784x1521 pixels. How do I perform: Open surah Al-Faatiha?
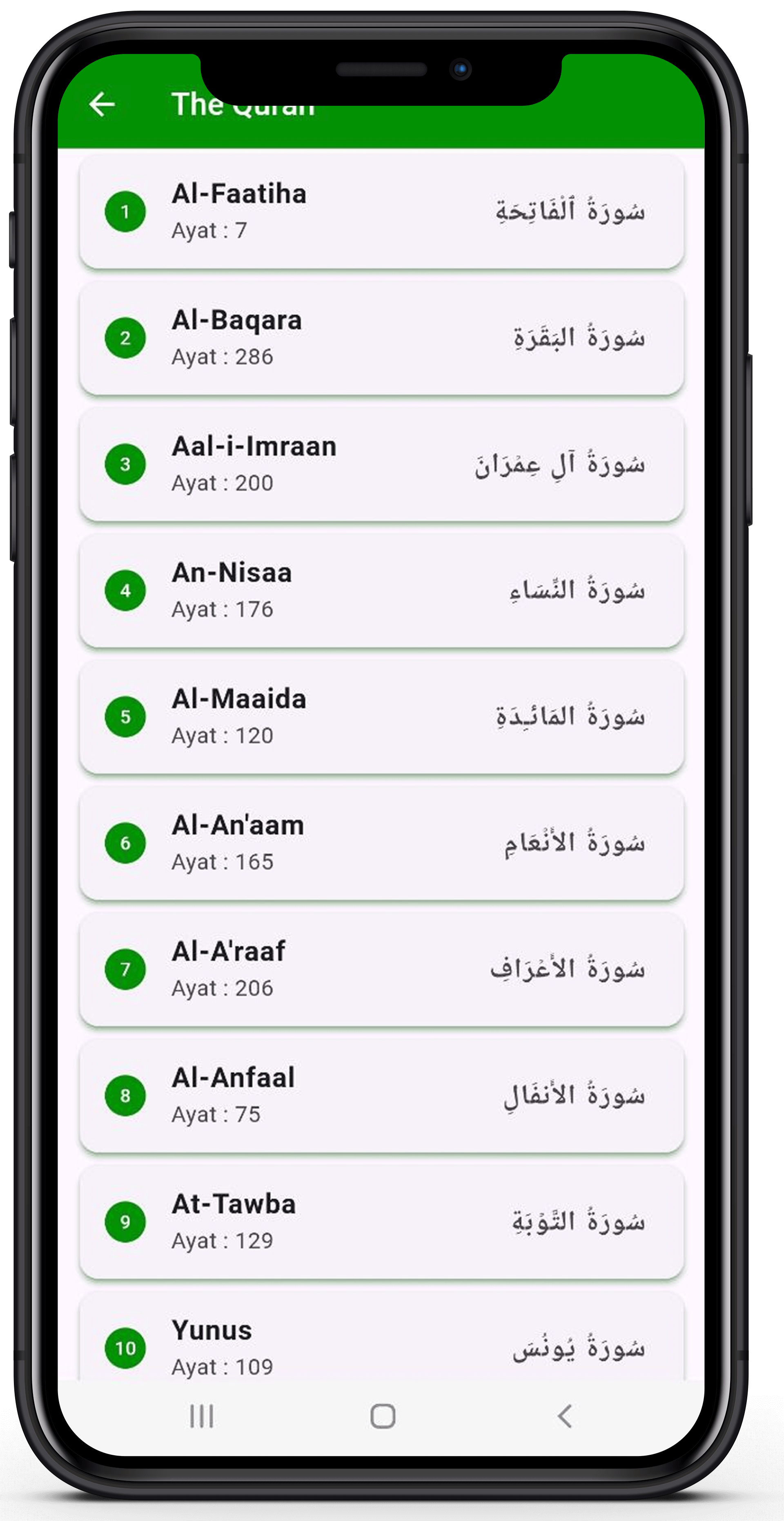(381, 211)
